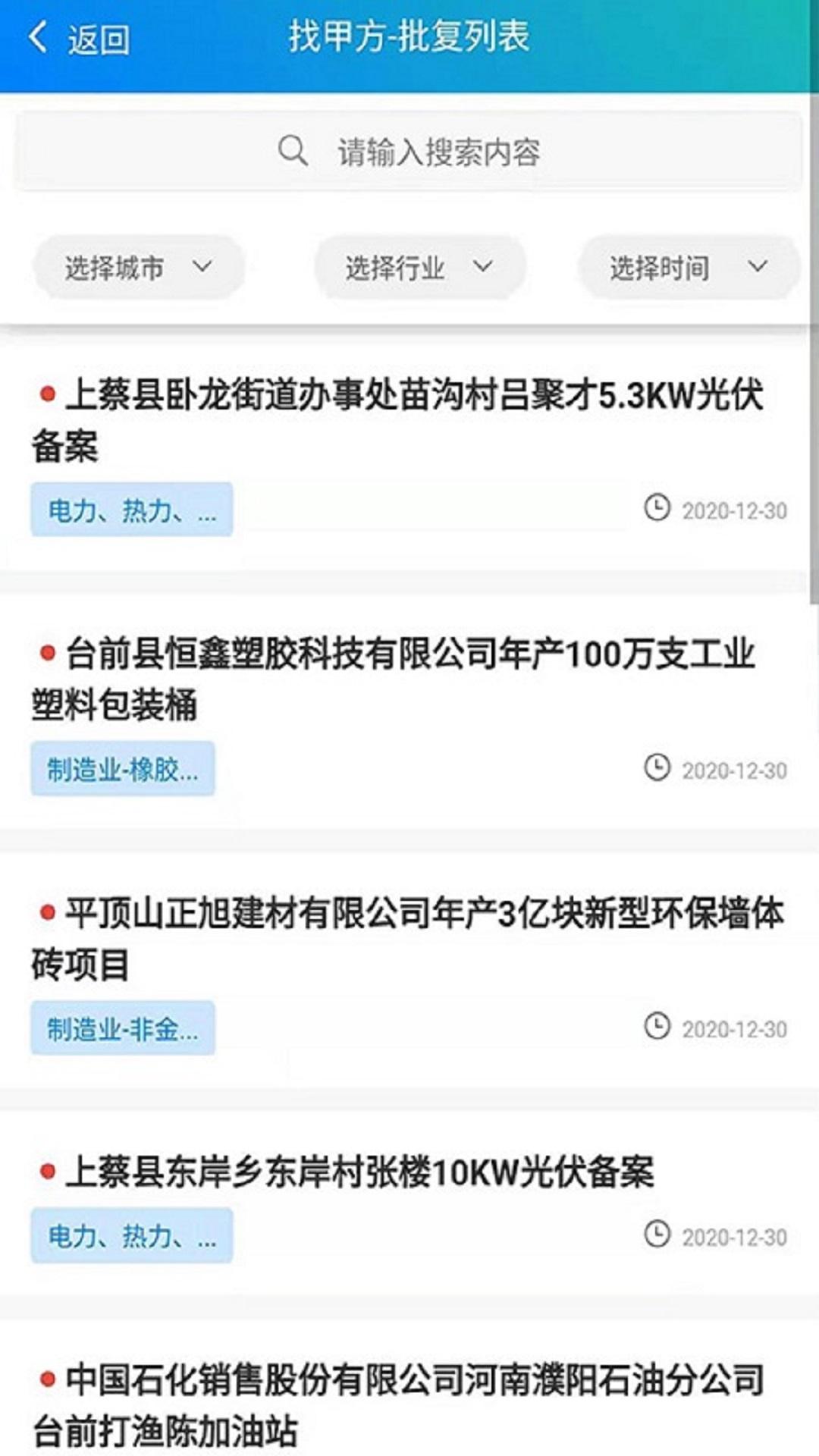Open the 选择时间 dropdown
Image resolution: width=819 pixels, height=1456 pixels.
[x=687, y=267]
